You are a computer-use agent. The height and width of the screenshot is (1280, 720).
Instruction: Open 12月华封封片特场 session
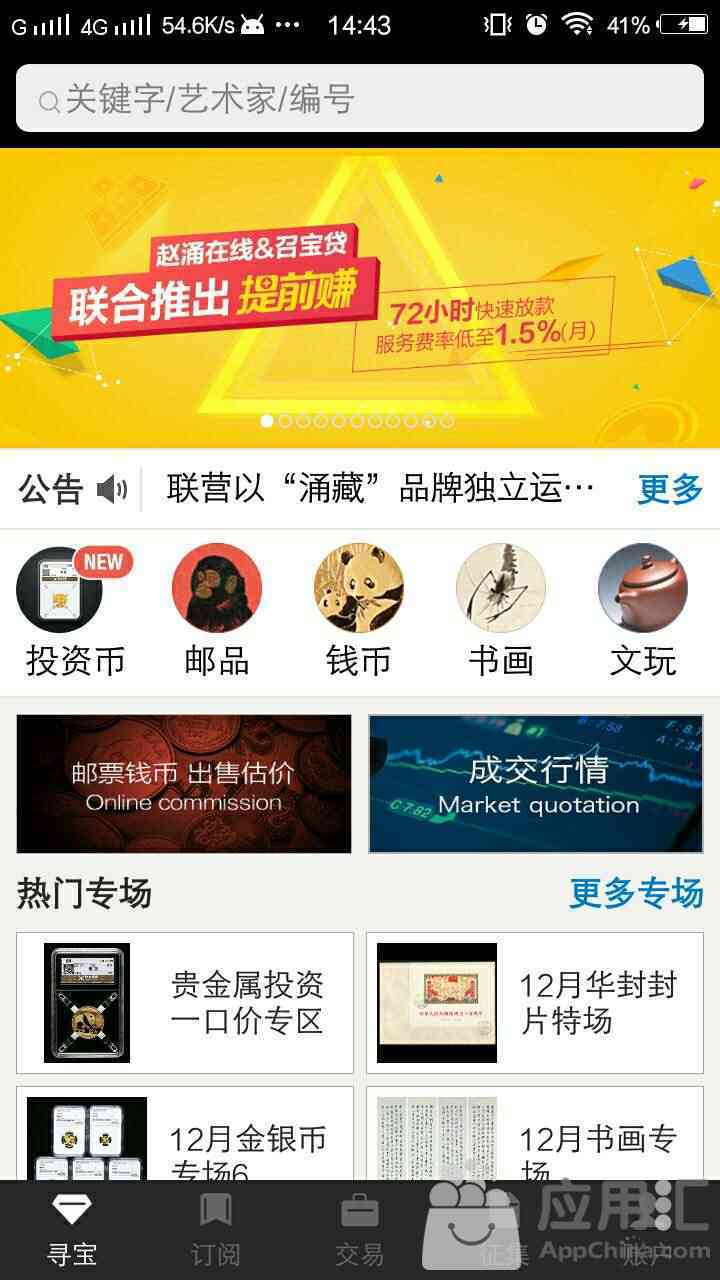(x=535, y=1003)
